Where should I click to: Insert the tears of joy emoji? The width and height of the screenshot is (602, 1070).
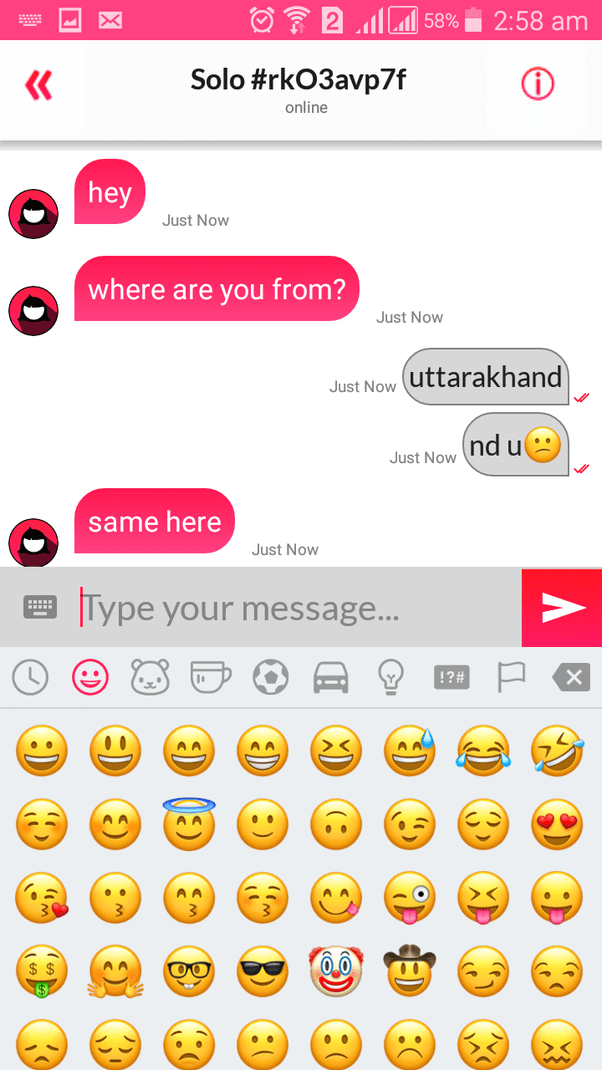[483, 751]
